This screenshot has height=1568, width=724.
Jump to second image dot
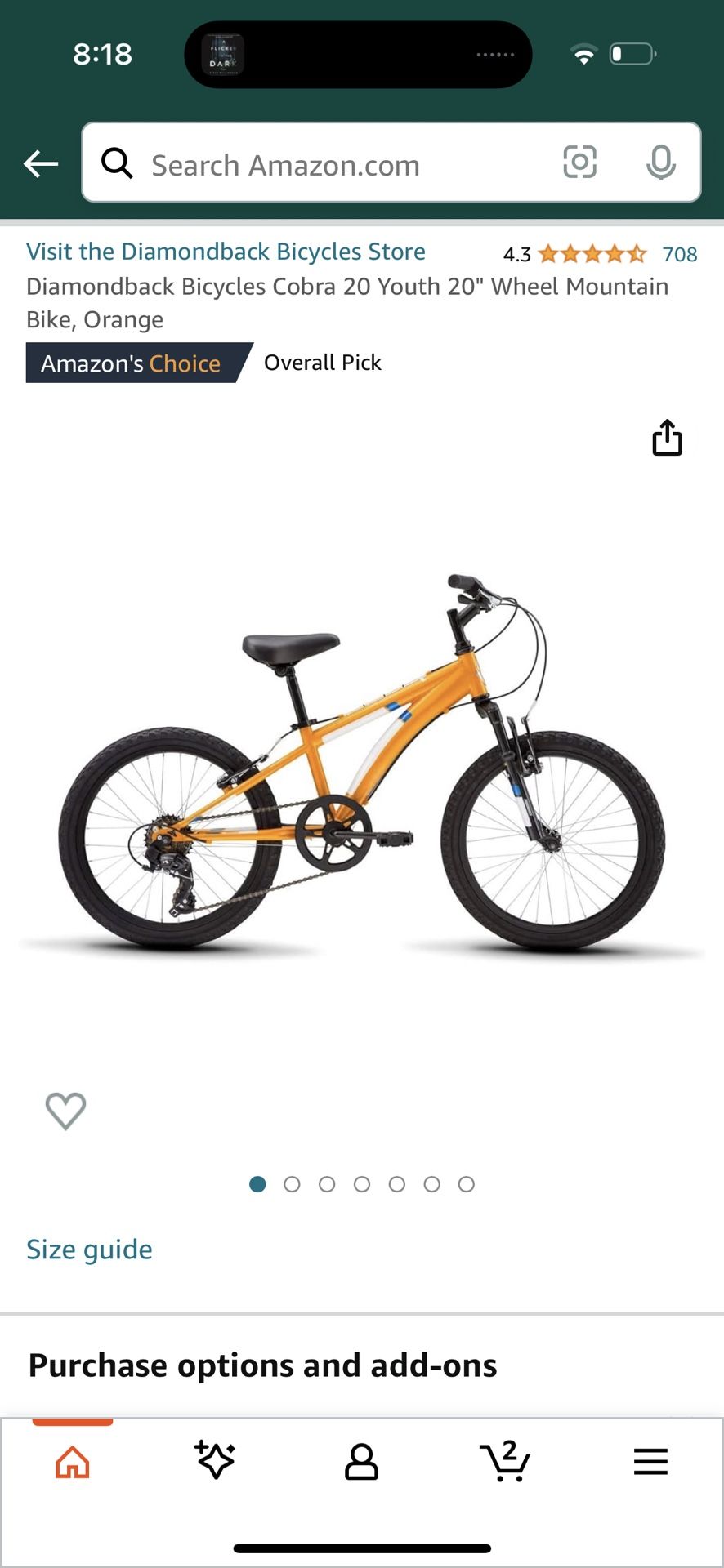(x=292, y=1184)
